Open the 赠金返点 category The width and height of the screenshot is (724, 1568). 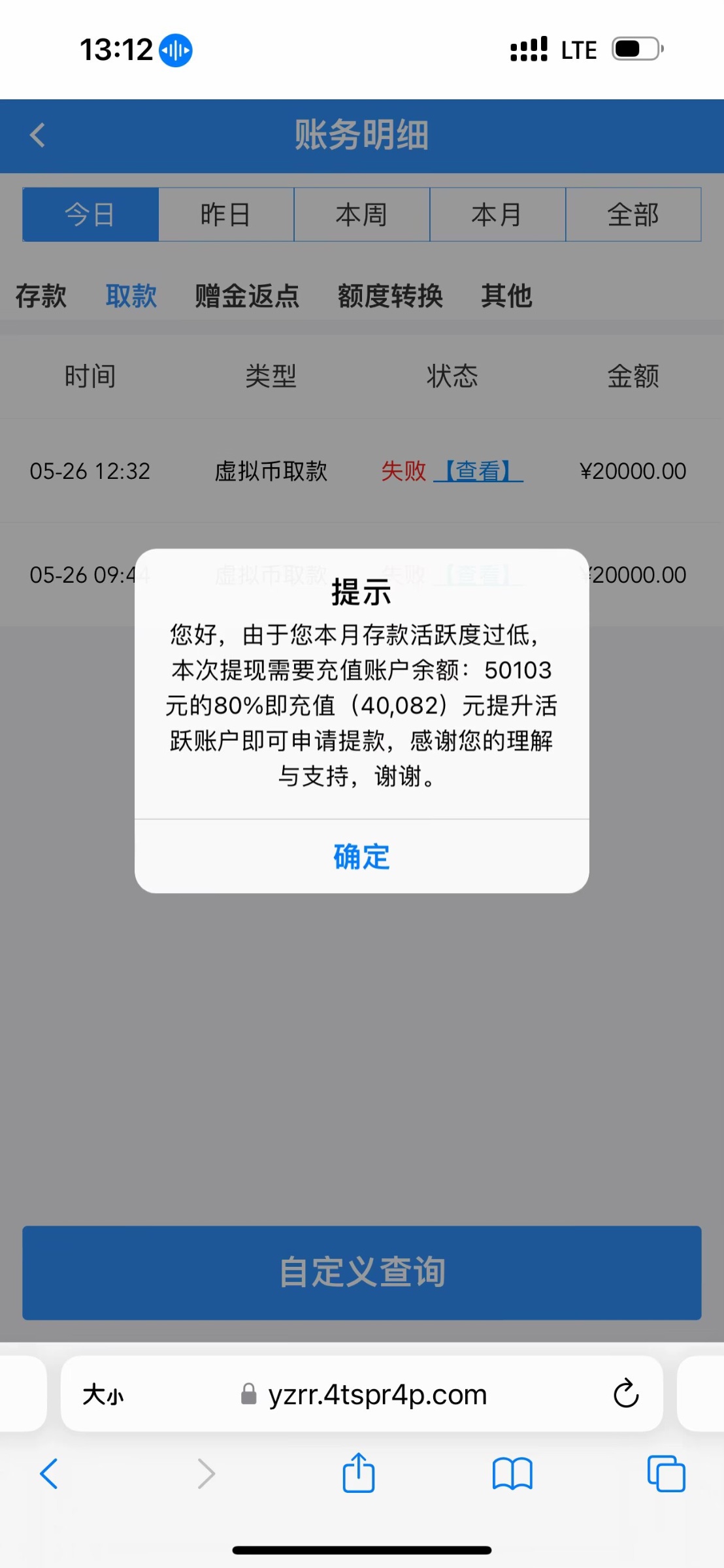(x=247, y=296)
